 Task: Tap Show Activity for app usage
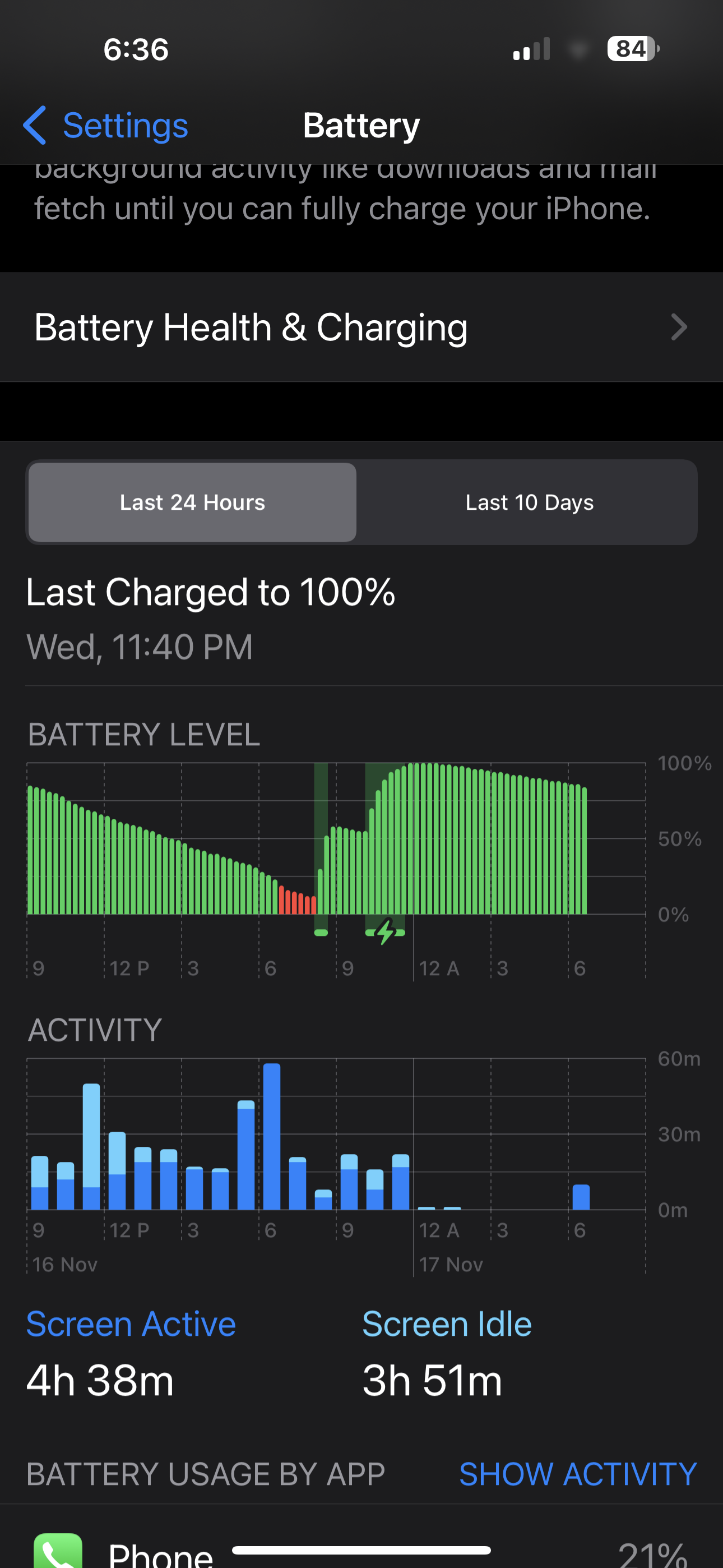pos(577,1474)
